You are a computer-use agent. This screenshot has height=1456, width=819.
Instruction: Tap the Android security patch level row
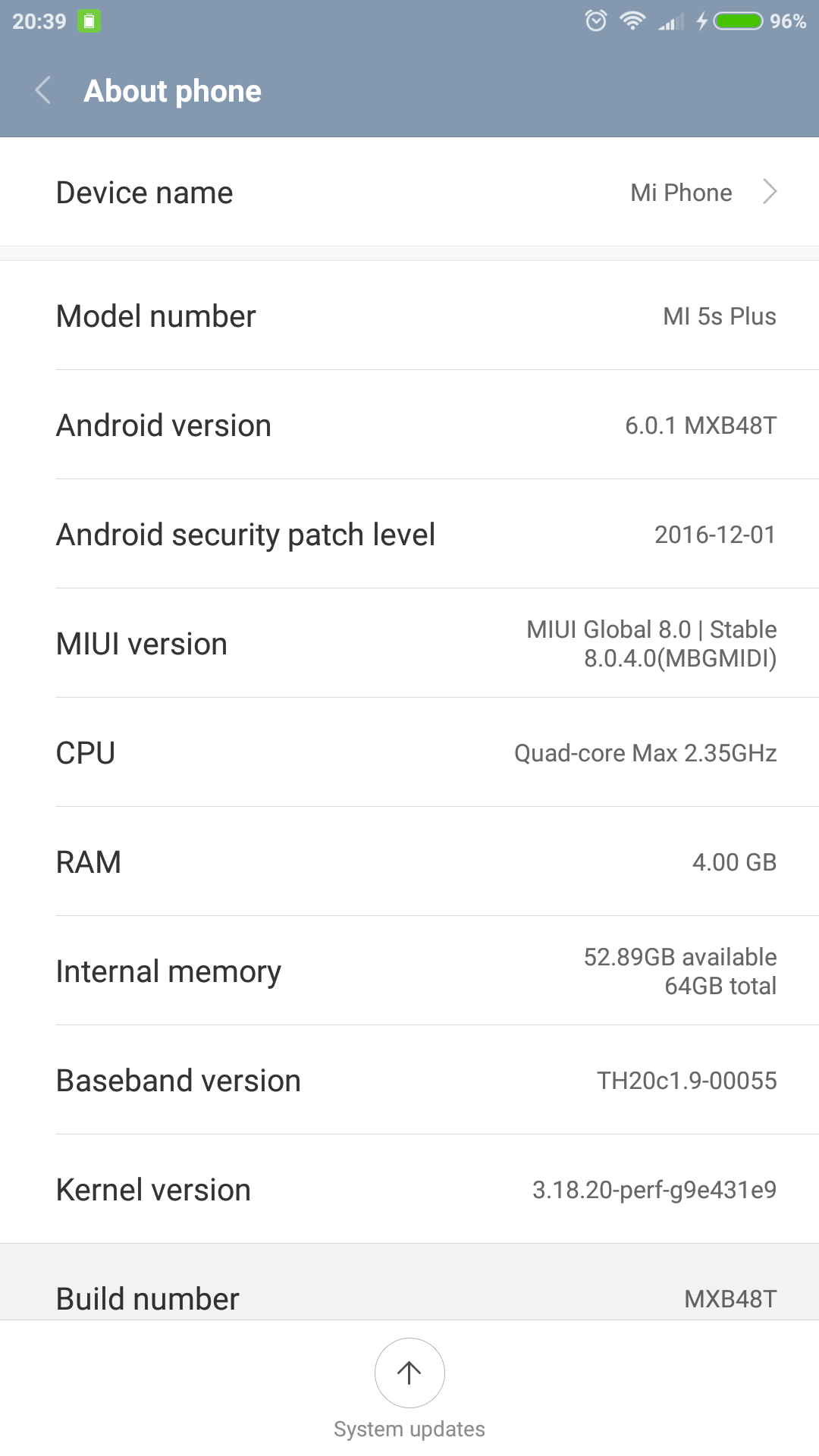pyautogui.click(x=409, y=534)
